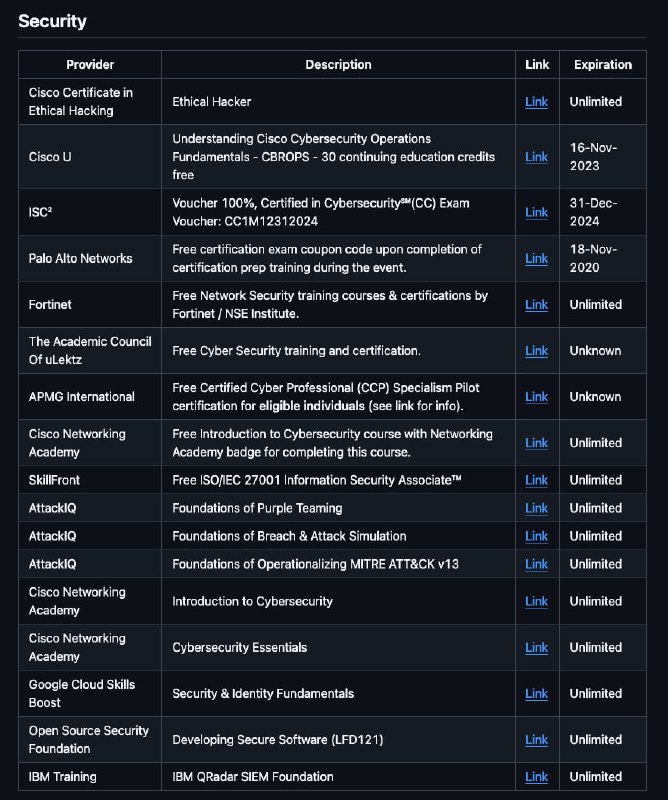Open the Palo Alto Networks link
Viewport: 668px width, 800px height.
tap(536, 259)
